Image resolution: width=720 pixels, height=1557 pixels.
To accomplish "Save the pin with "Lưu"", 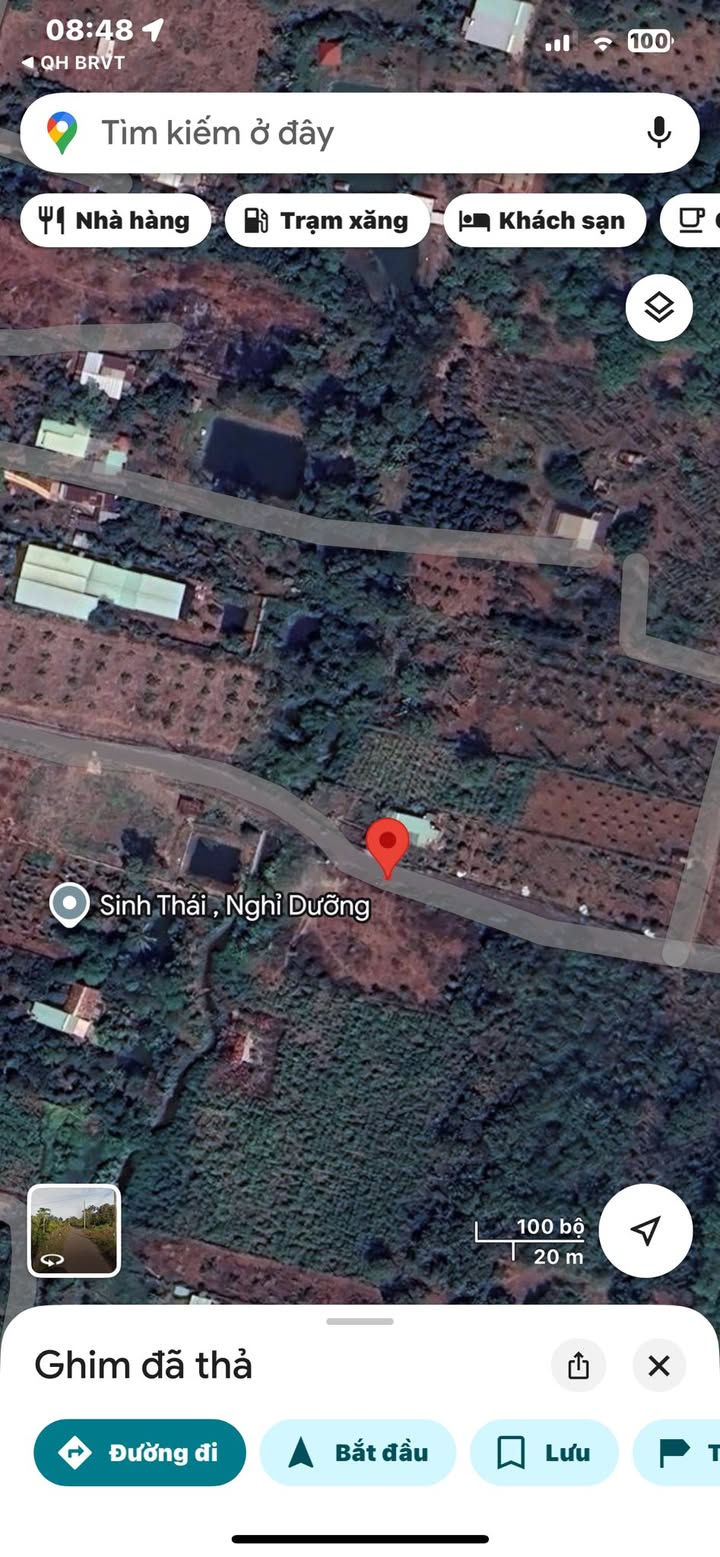I will click(543, 1452).
